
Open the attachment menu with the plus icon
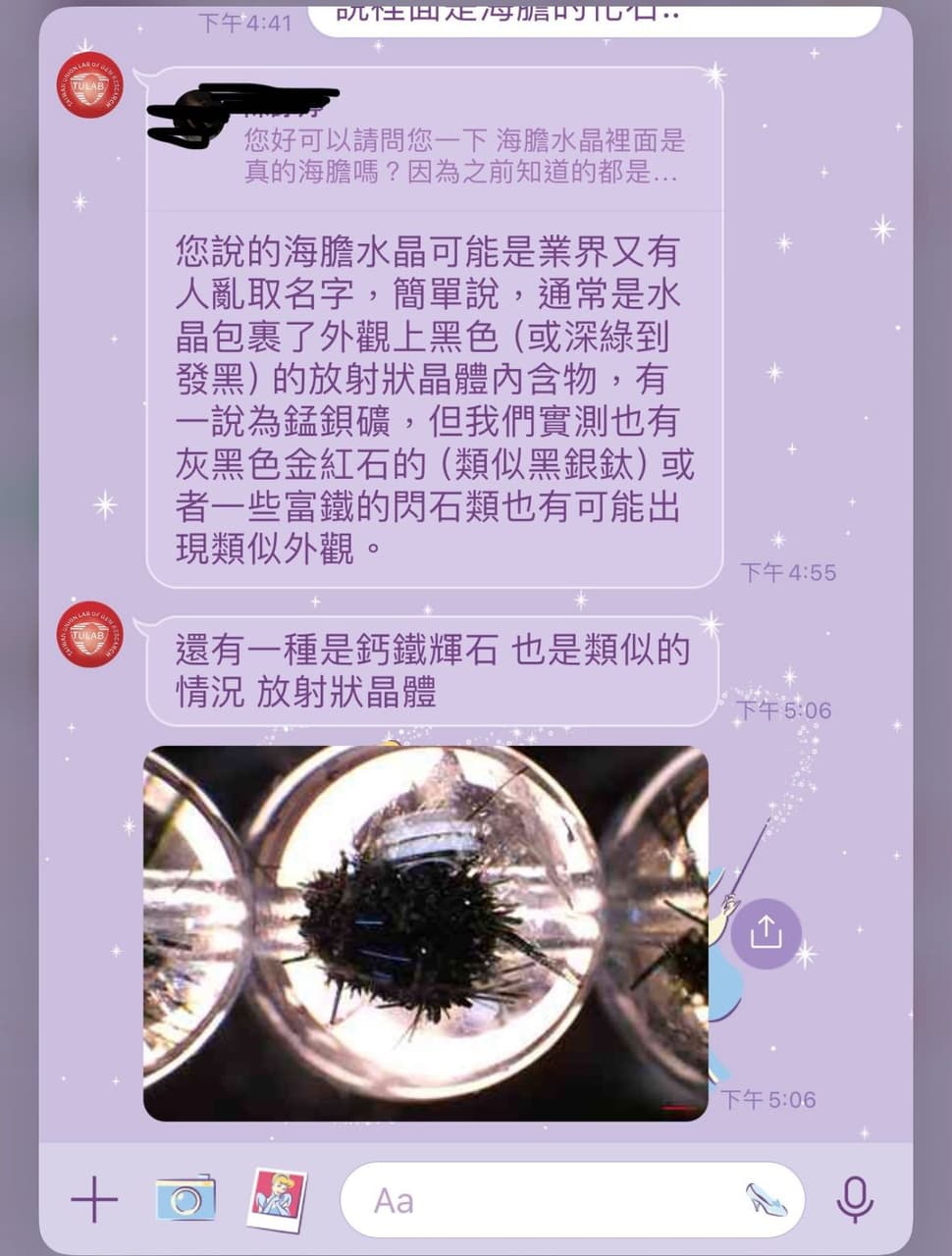click(93, 1198)
